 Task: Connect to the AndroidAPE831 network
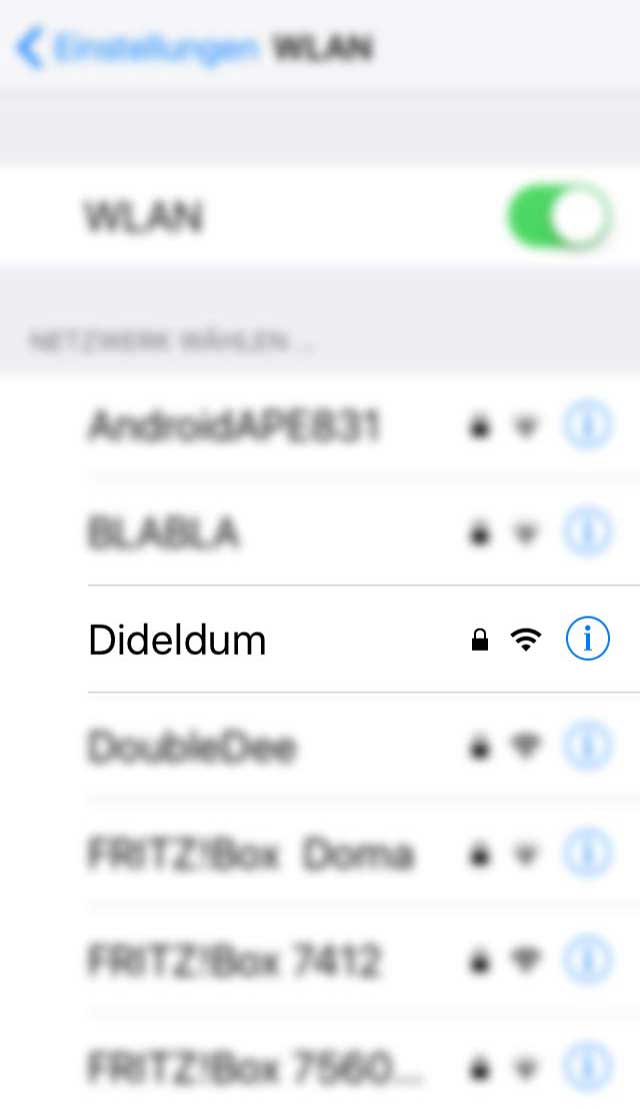(x=234, y=427)
